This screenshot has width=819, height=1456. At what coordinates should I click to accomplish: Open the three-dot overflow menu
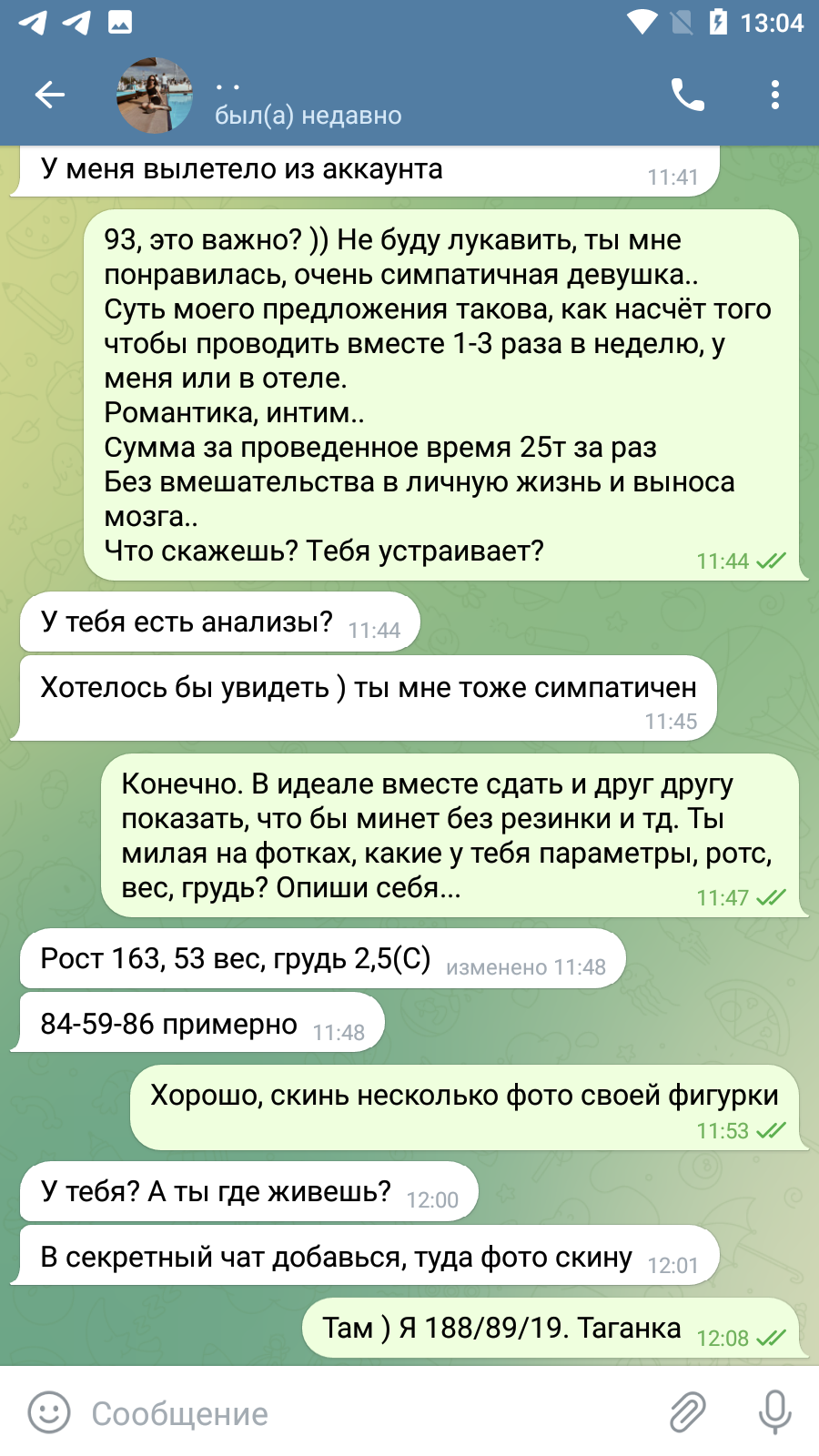coord(775,95)
